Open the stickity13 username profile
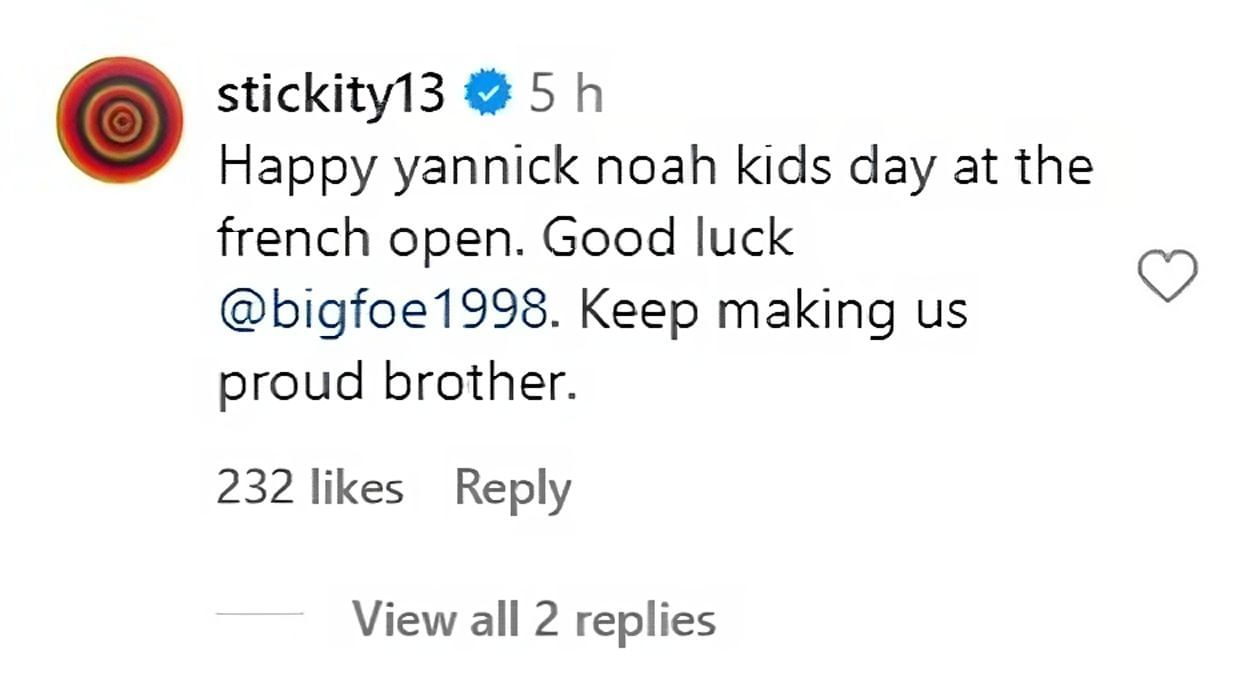This screenshot has height=700, width=1256. [331, 96]
